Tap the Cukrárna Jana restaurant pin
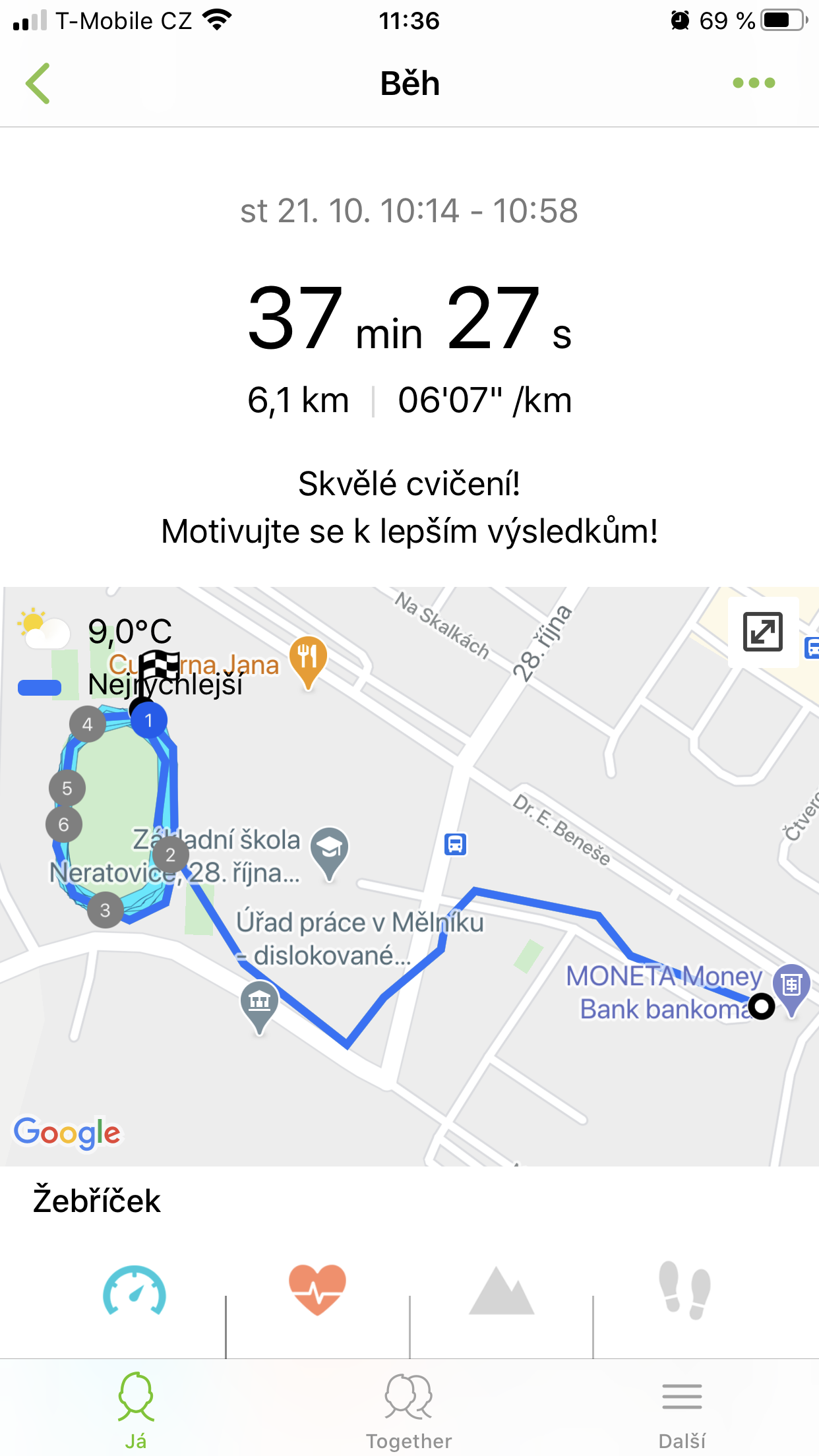The image size is (819, 1456). point(308,661)
